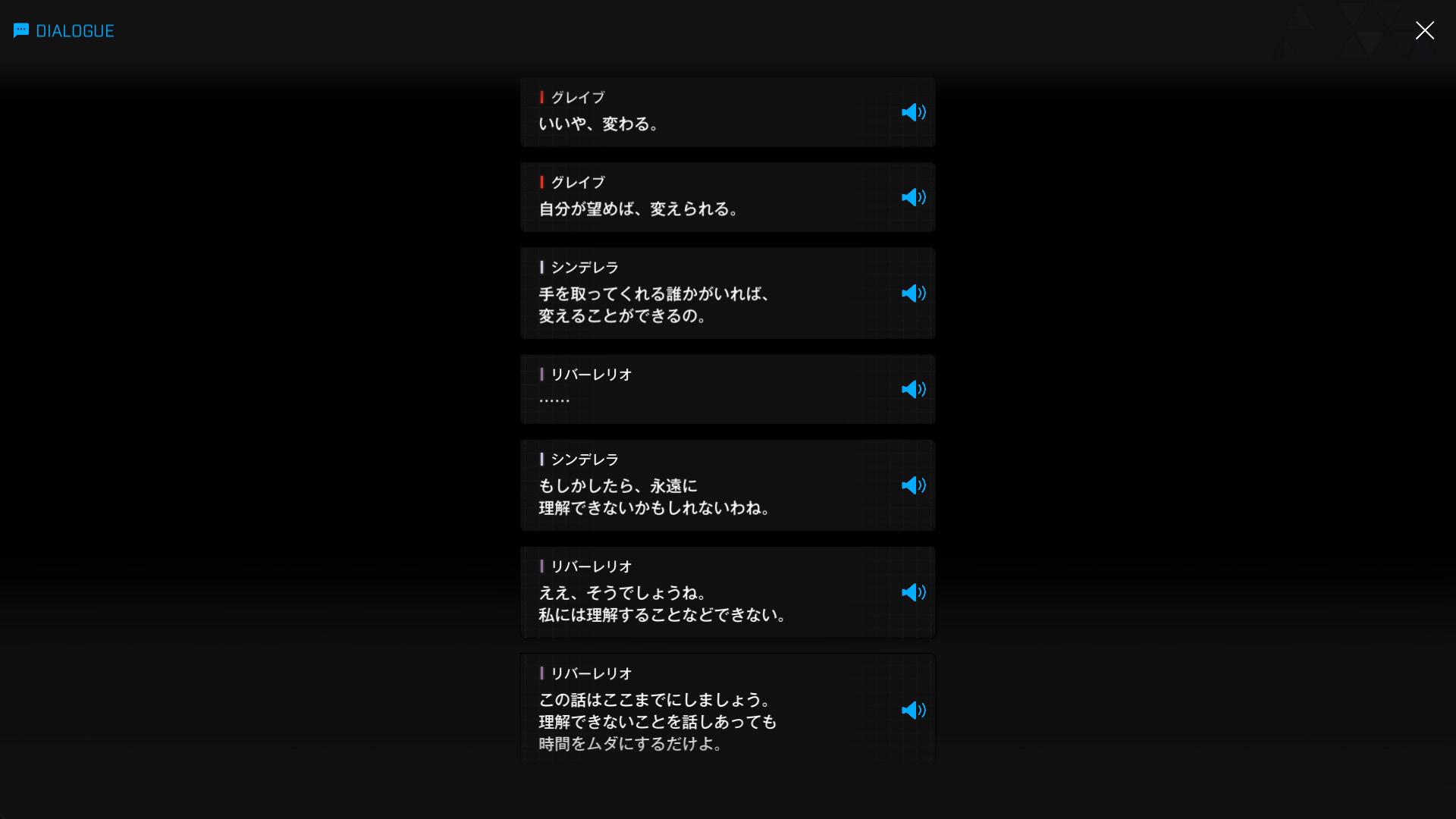
Task: Play シンデレラ's line「手を取ってくれる誰かがいれば」
Action: pos(913,293)
